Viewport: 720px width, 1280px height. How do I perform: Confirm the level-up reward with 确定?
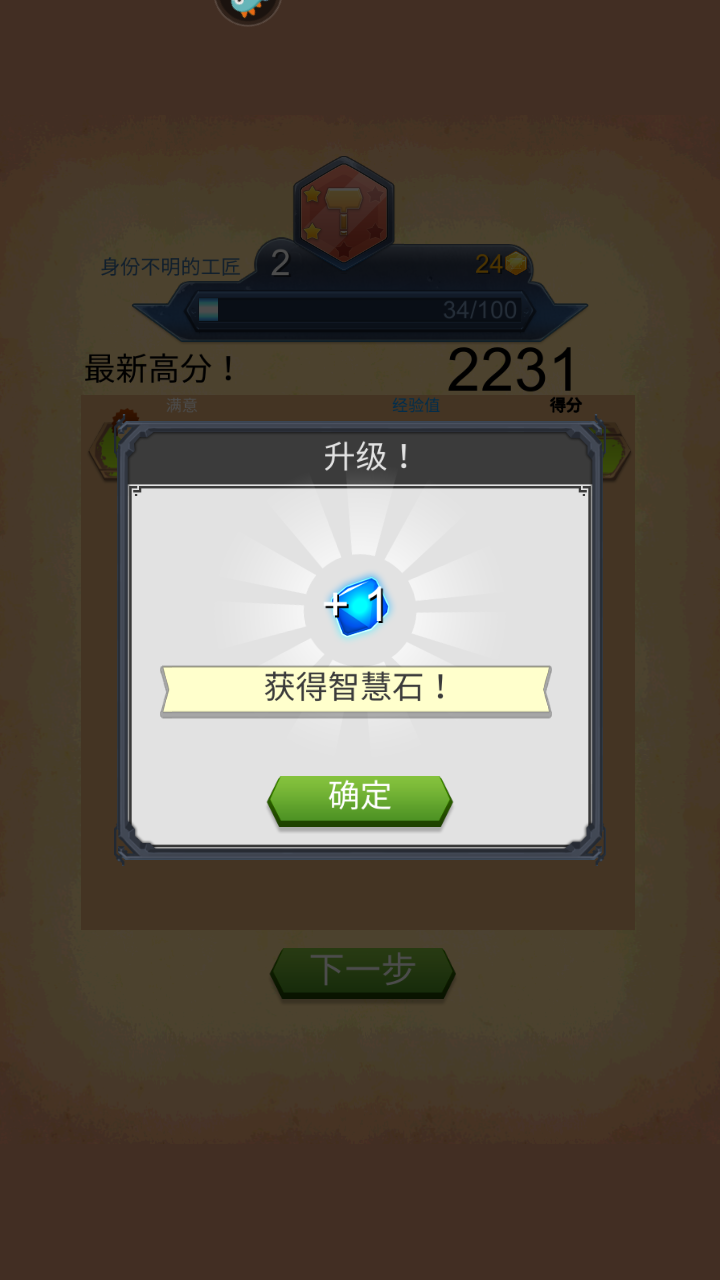pyautogui.click(x=360, y=798)
